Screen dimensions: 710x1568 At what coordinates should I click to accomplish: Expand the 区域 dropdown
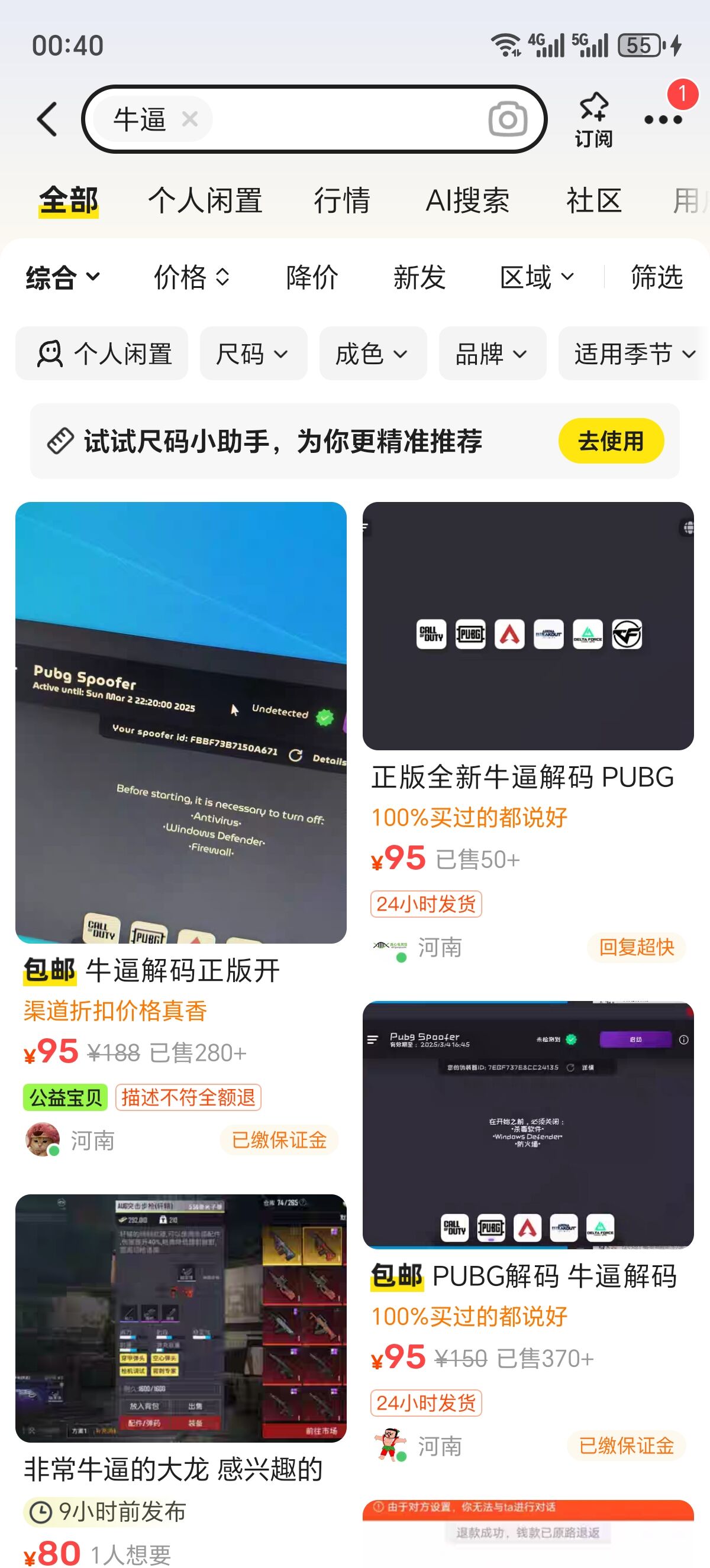click(x=537, y=277)
